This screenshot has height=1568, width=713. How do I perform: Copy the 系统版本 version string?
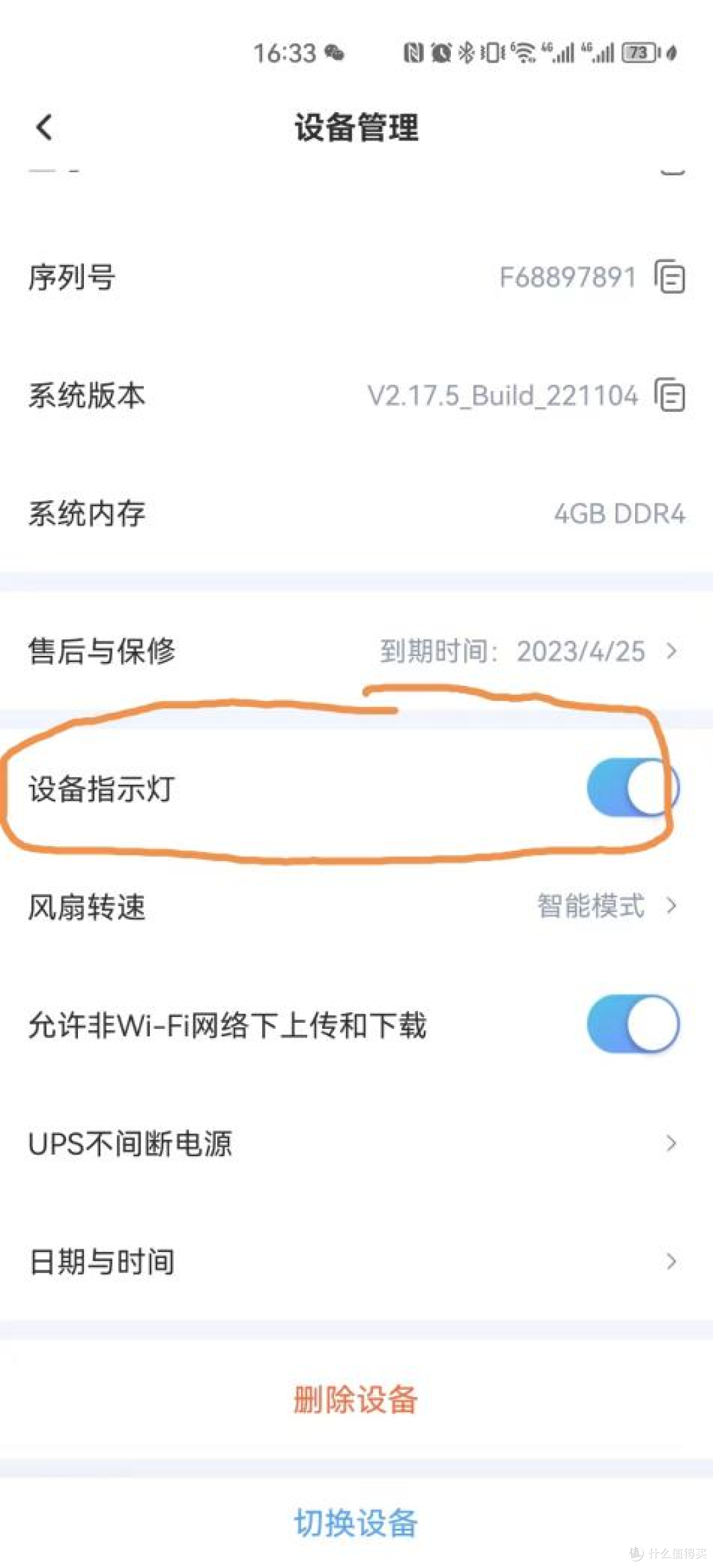point(670,395)
